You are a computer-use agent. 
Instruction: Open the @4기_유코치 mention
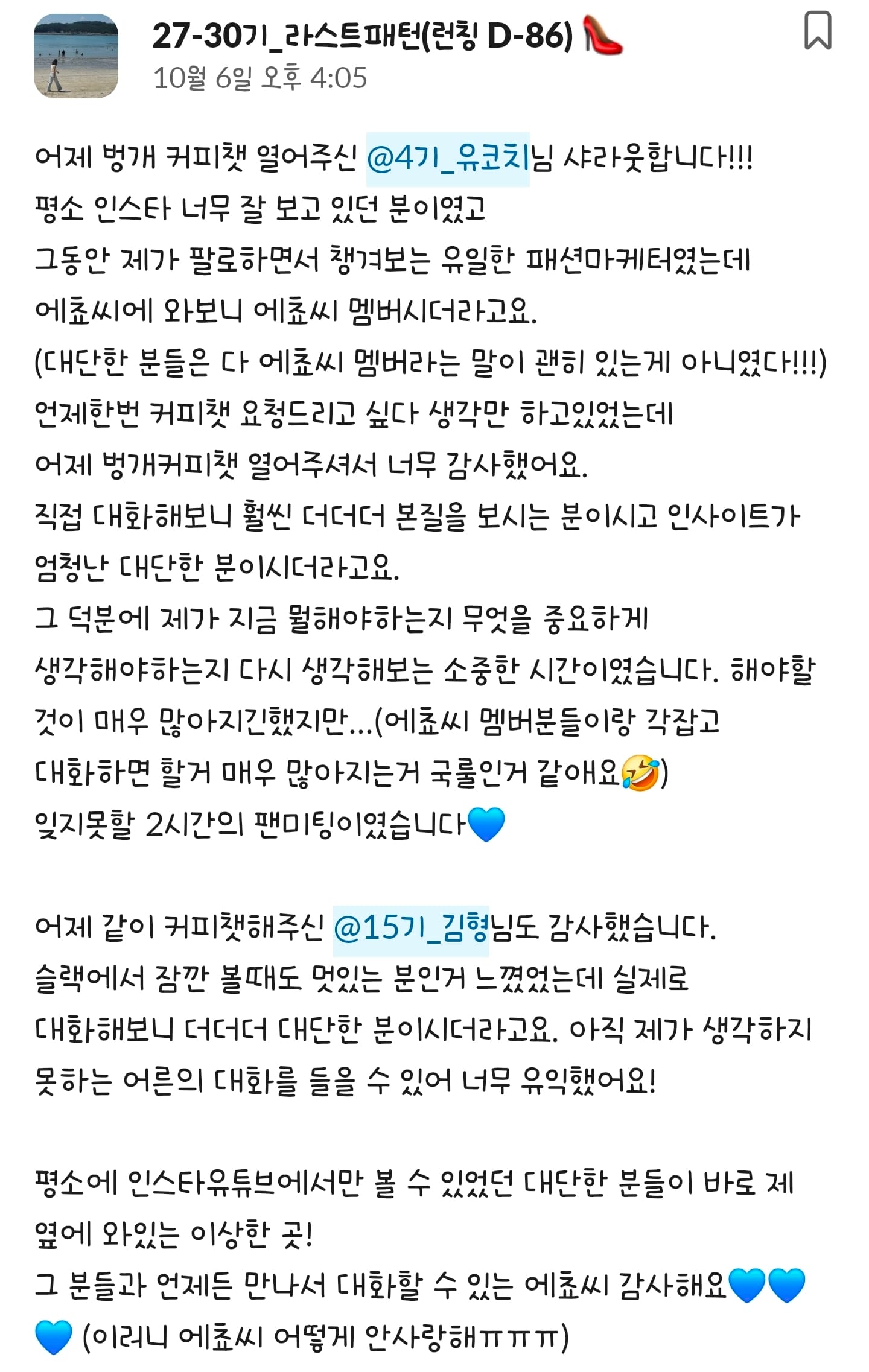pyautogui.click(x=448, y=159)
